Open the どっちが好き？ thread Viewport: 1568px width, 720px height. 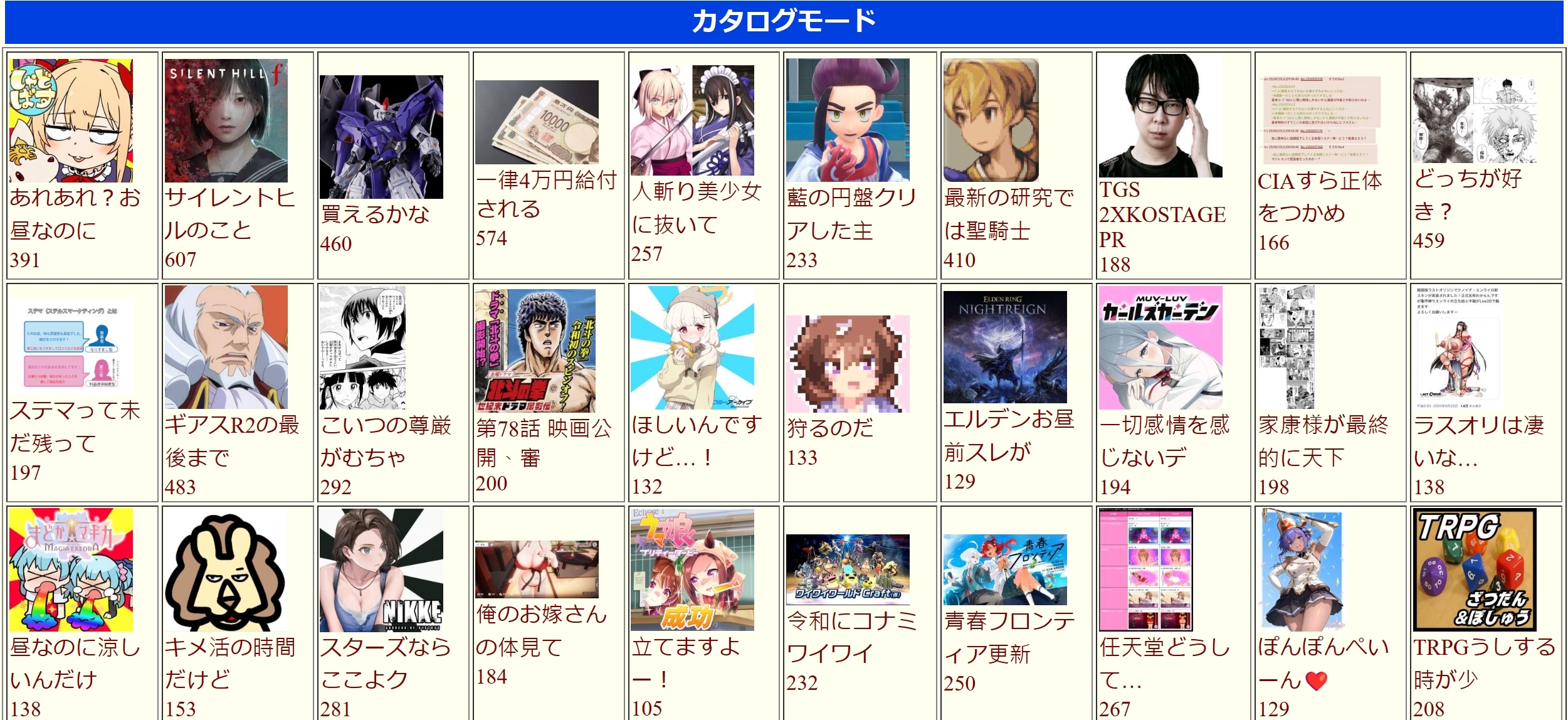pyautogui.click(x=1475, y=121)
